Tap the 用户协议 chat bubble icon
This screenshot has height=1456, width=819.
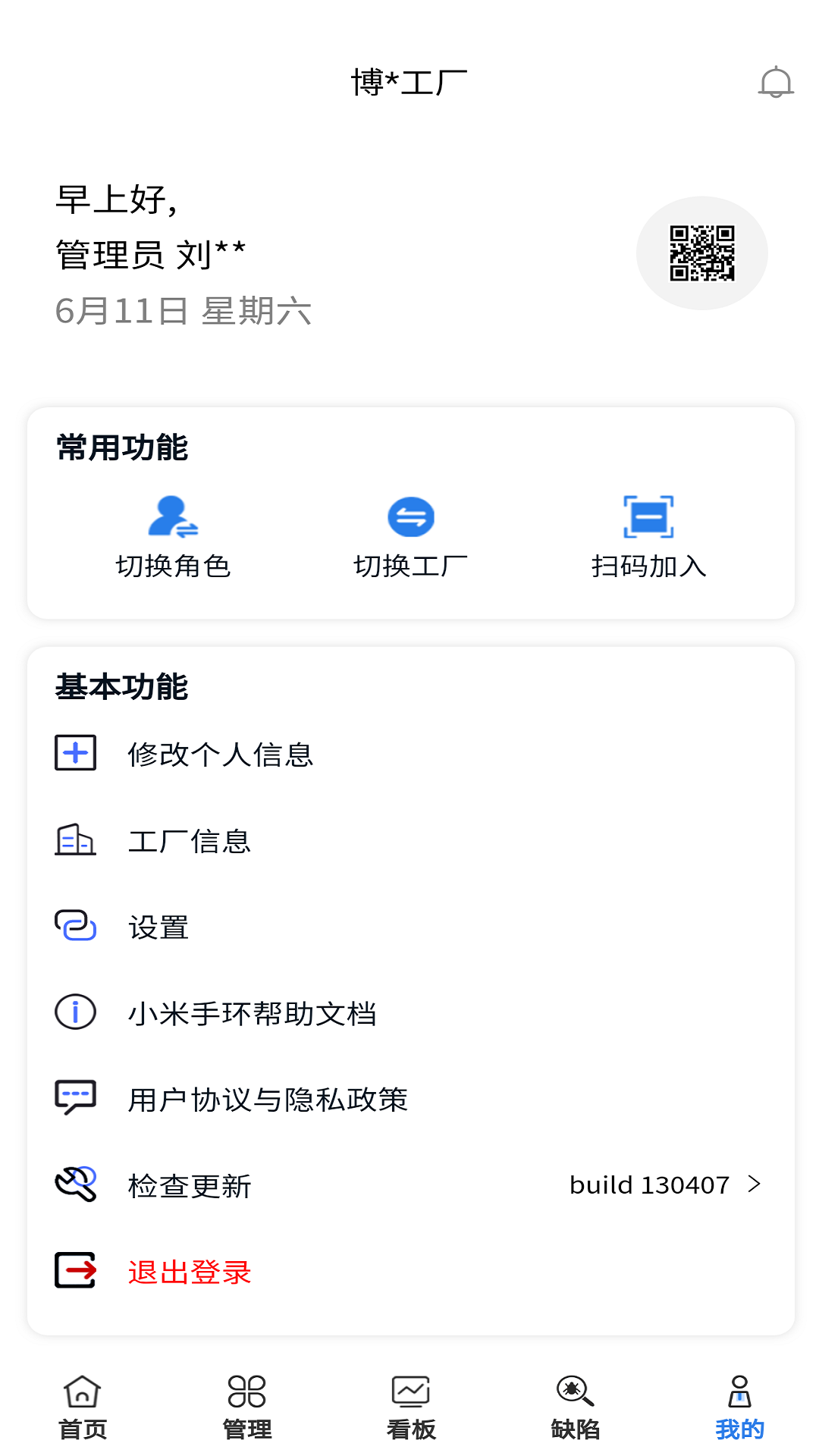point(75,1098)
